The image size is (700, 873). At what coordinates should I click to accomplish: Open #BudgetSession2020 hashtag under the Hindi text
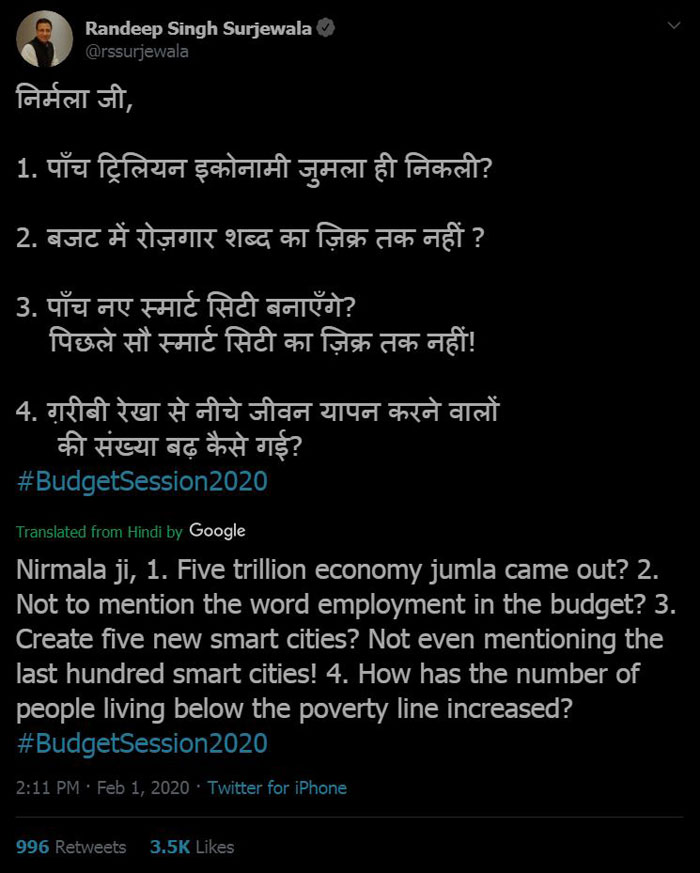click(142, 481)
